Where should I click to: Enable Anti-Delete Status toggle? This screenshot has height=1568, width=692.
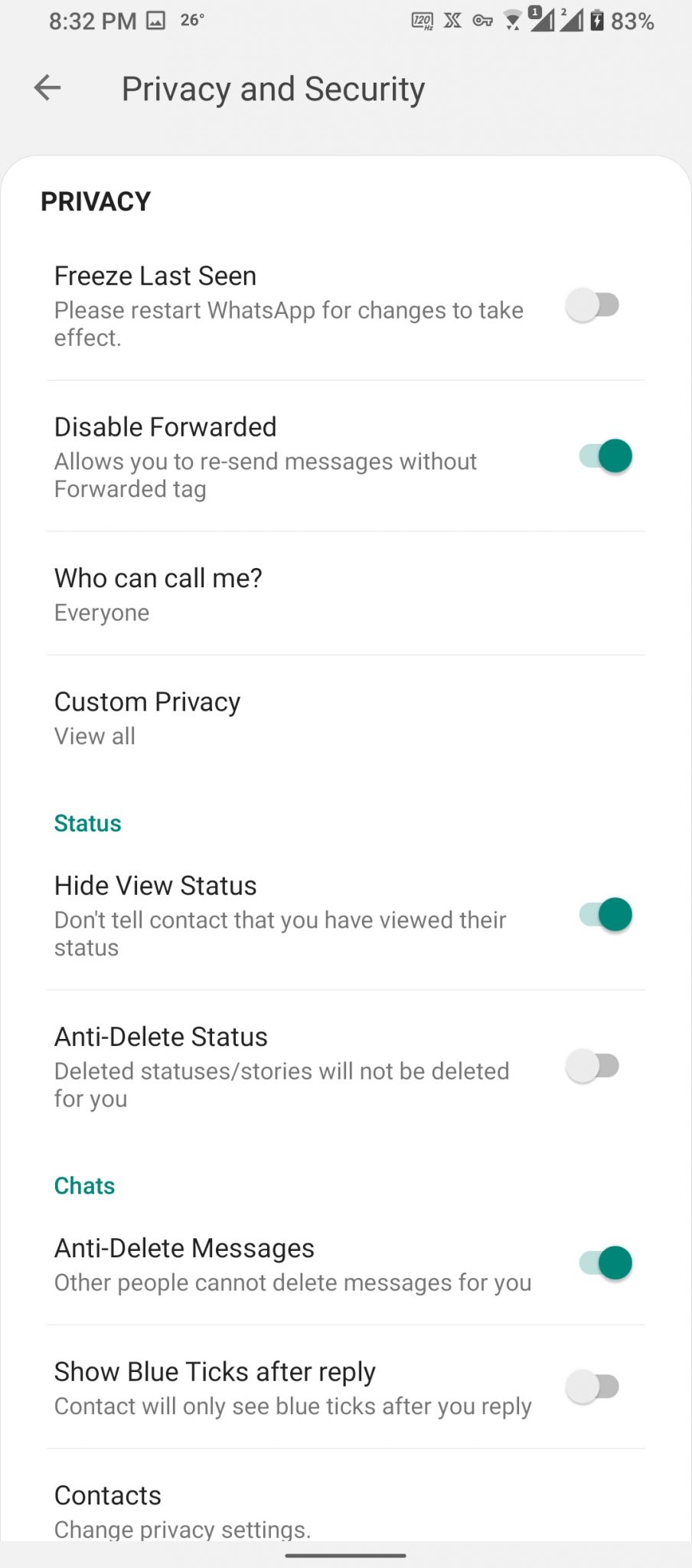coord(592,1066)
